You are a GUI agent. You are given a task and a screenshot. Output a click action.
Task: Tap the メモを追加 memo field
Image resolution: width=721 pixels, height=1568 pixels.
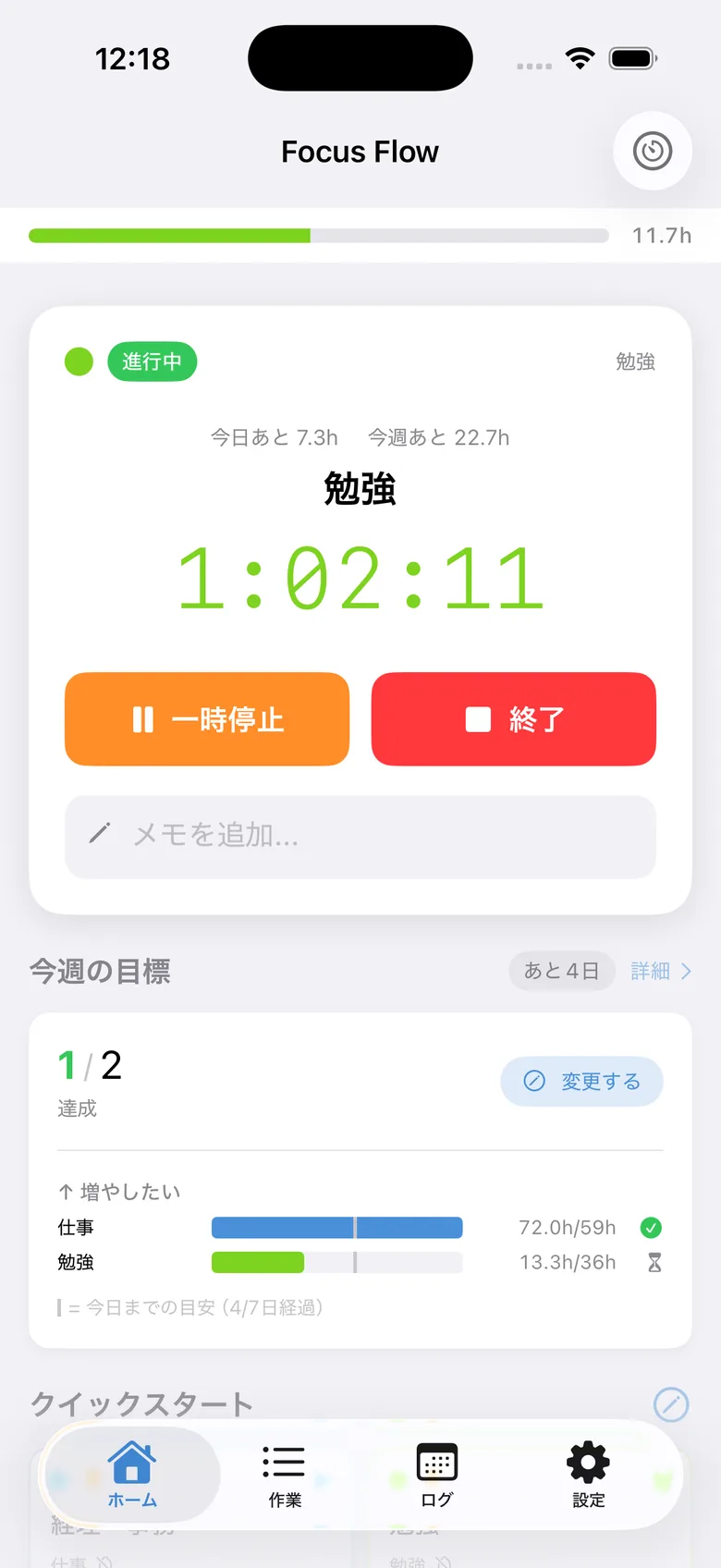360,836
